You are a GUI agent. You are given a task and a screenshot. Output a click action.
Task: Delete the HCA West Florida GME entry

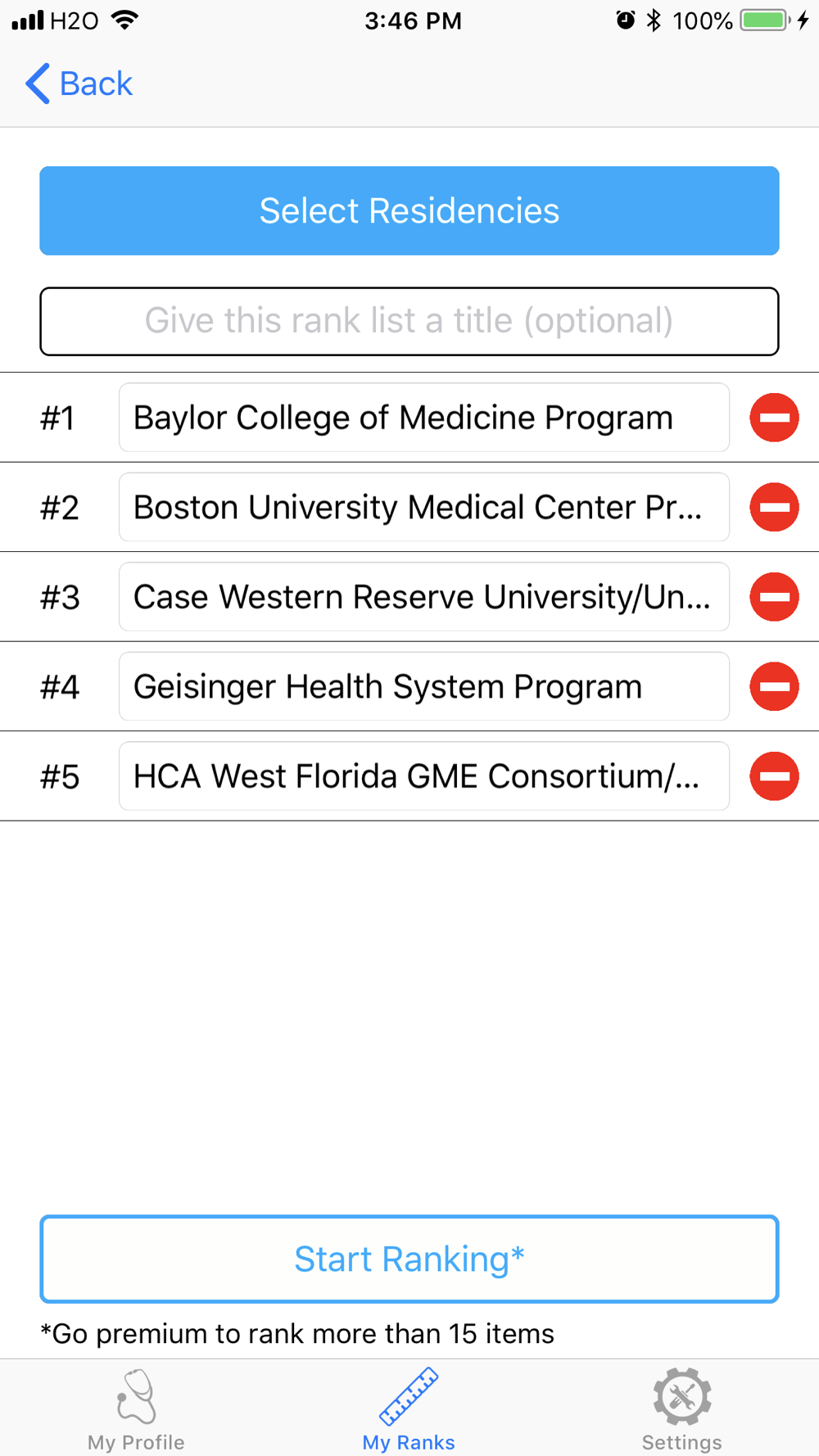(774, 776)
